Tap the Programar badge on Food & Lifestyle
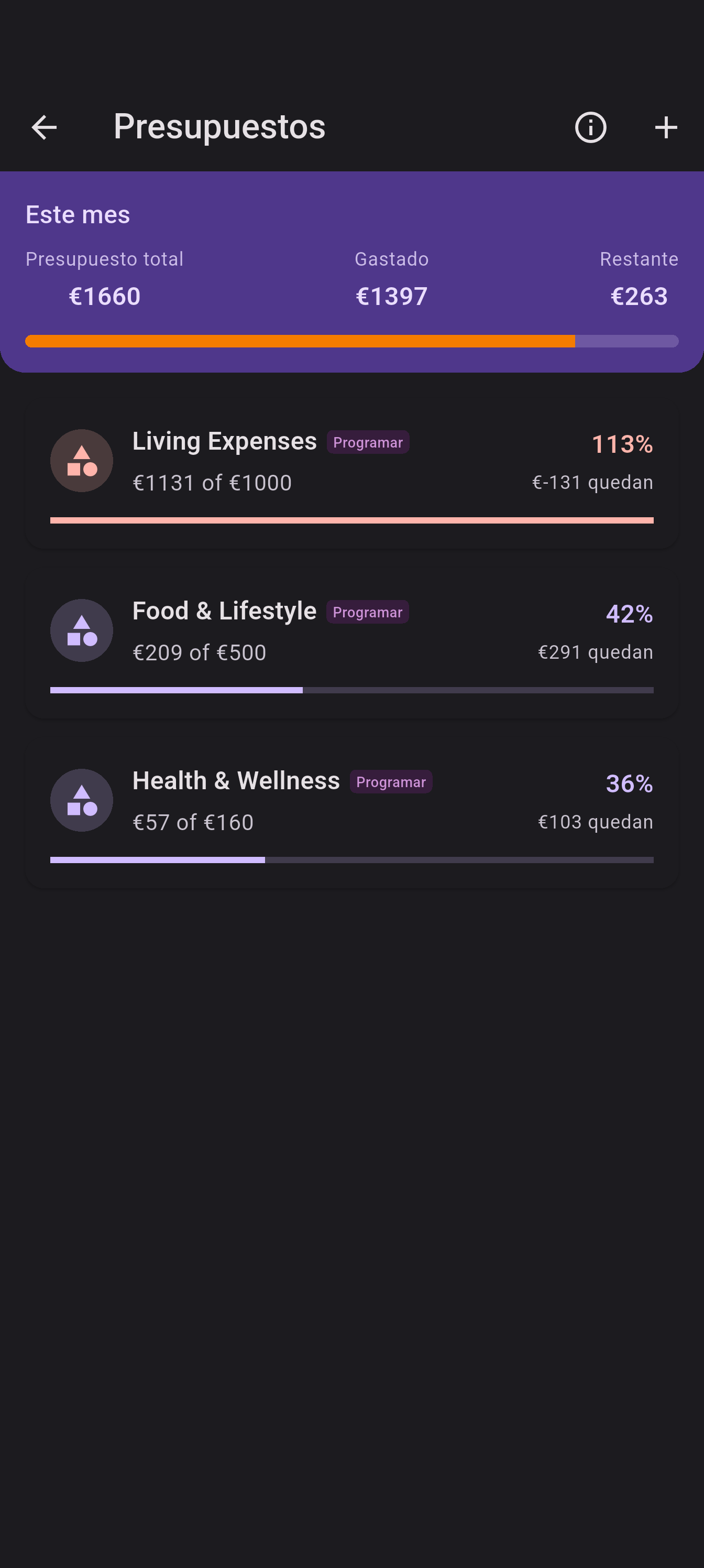This screenshot has height=1568, width=704. (x=368, y=612)
